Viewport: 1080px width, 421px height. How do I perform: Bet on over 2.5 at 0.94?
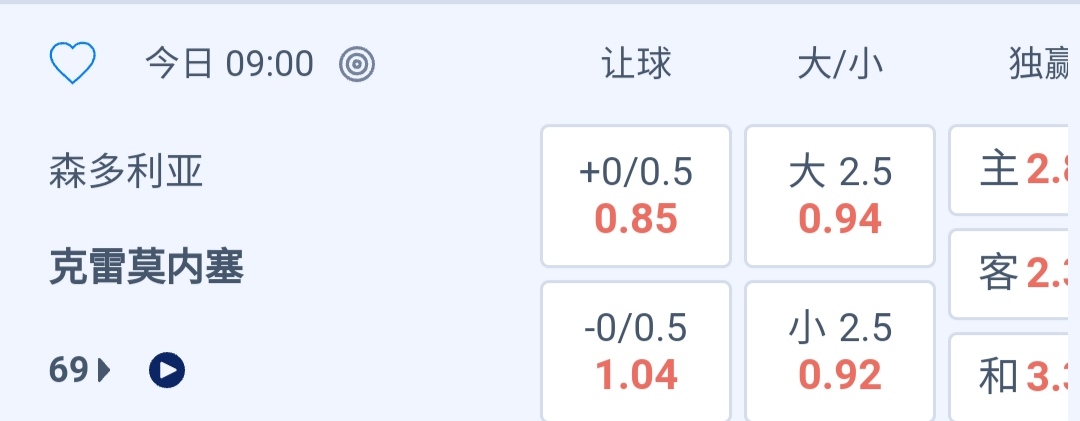840,196
